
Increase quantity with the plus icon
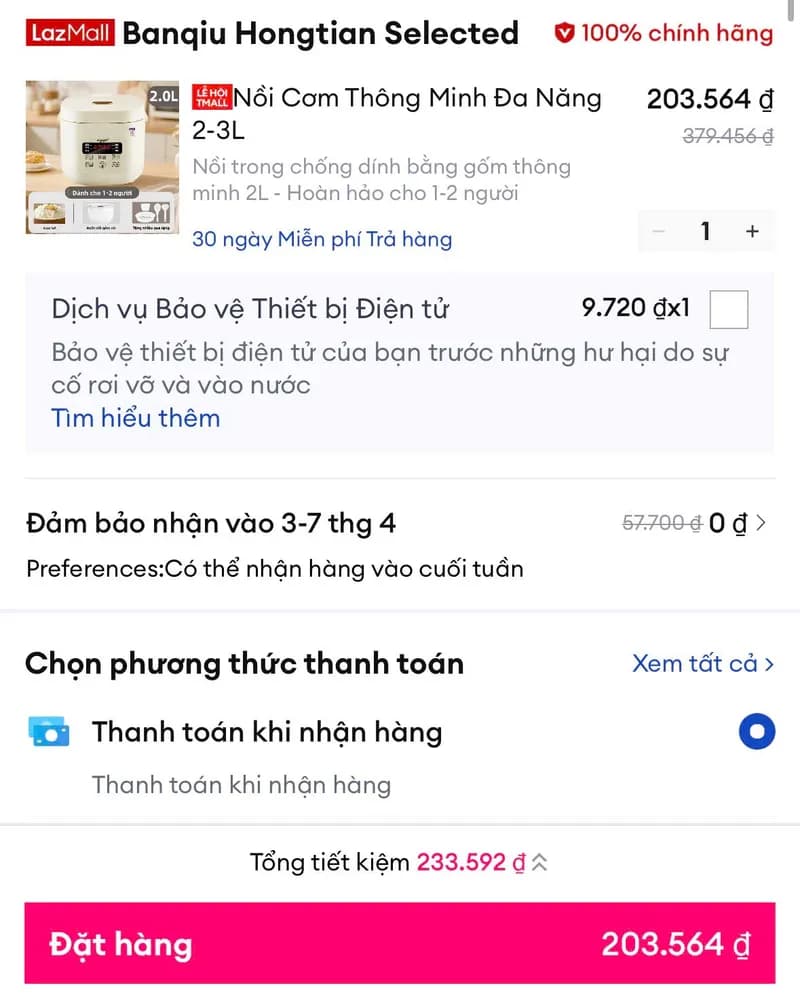[x=752, y=231]
